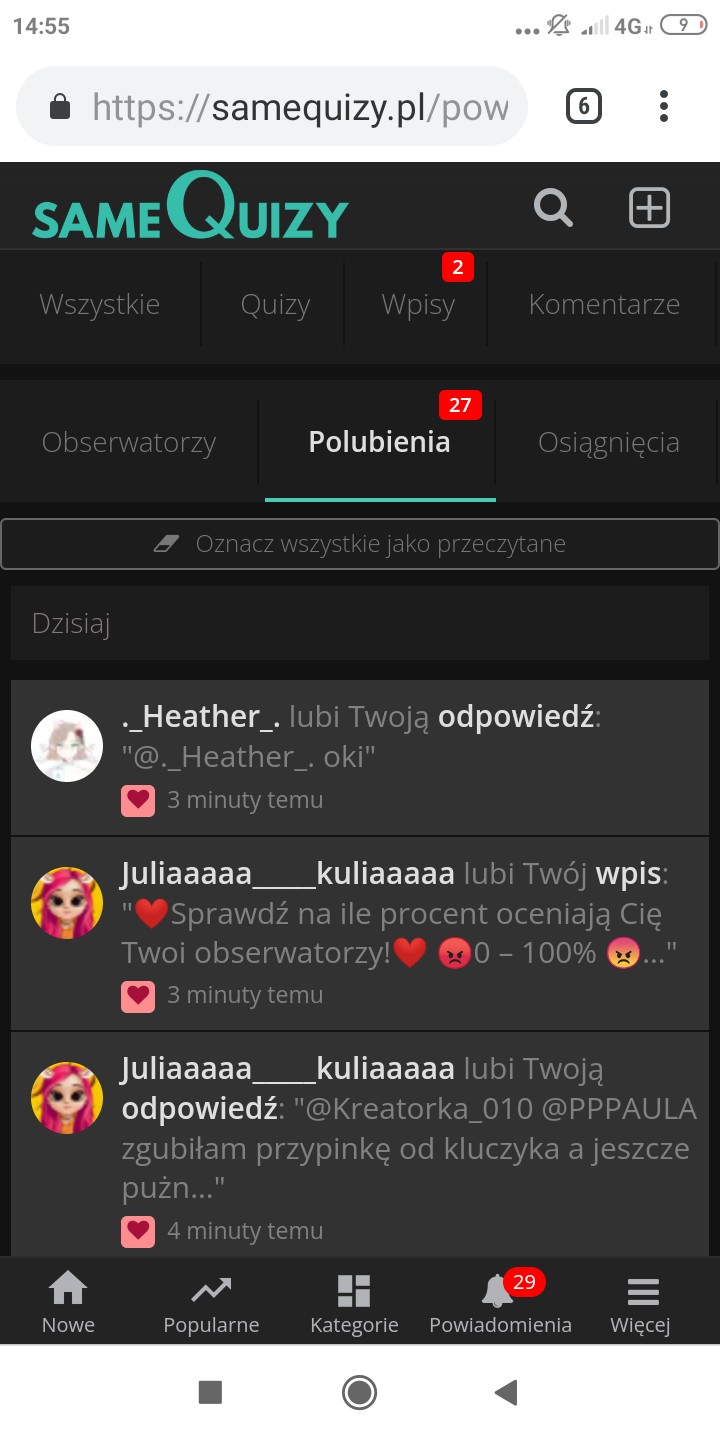This screenshot has width=720, height=1440.
Task: Open the browser tab switcher showing 6
Action: (x=584, y=106)
